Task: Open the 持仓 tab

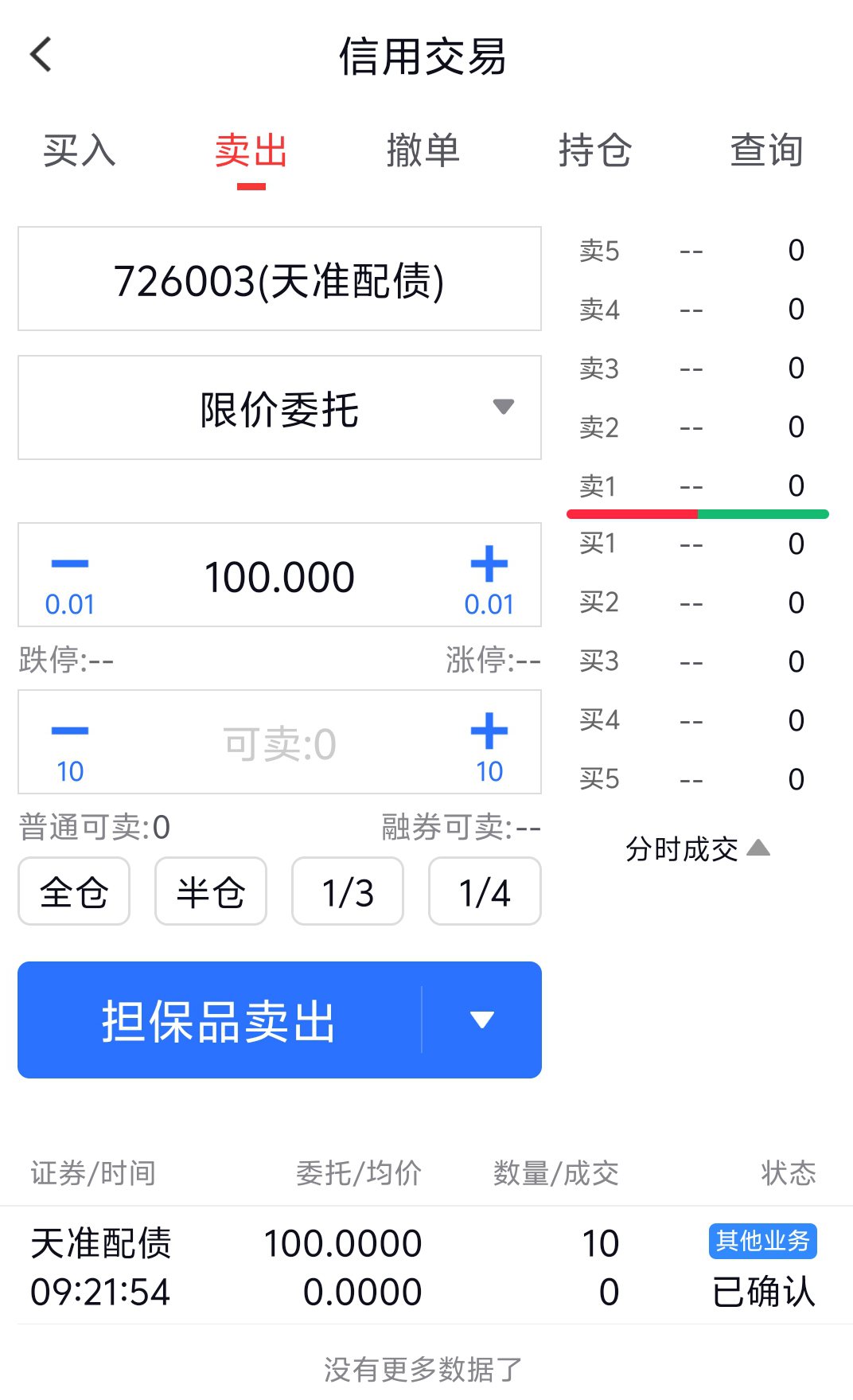Action: coord(594,150)
